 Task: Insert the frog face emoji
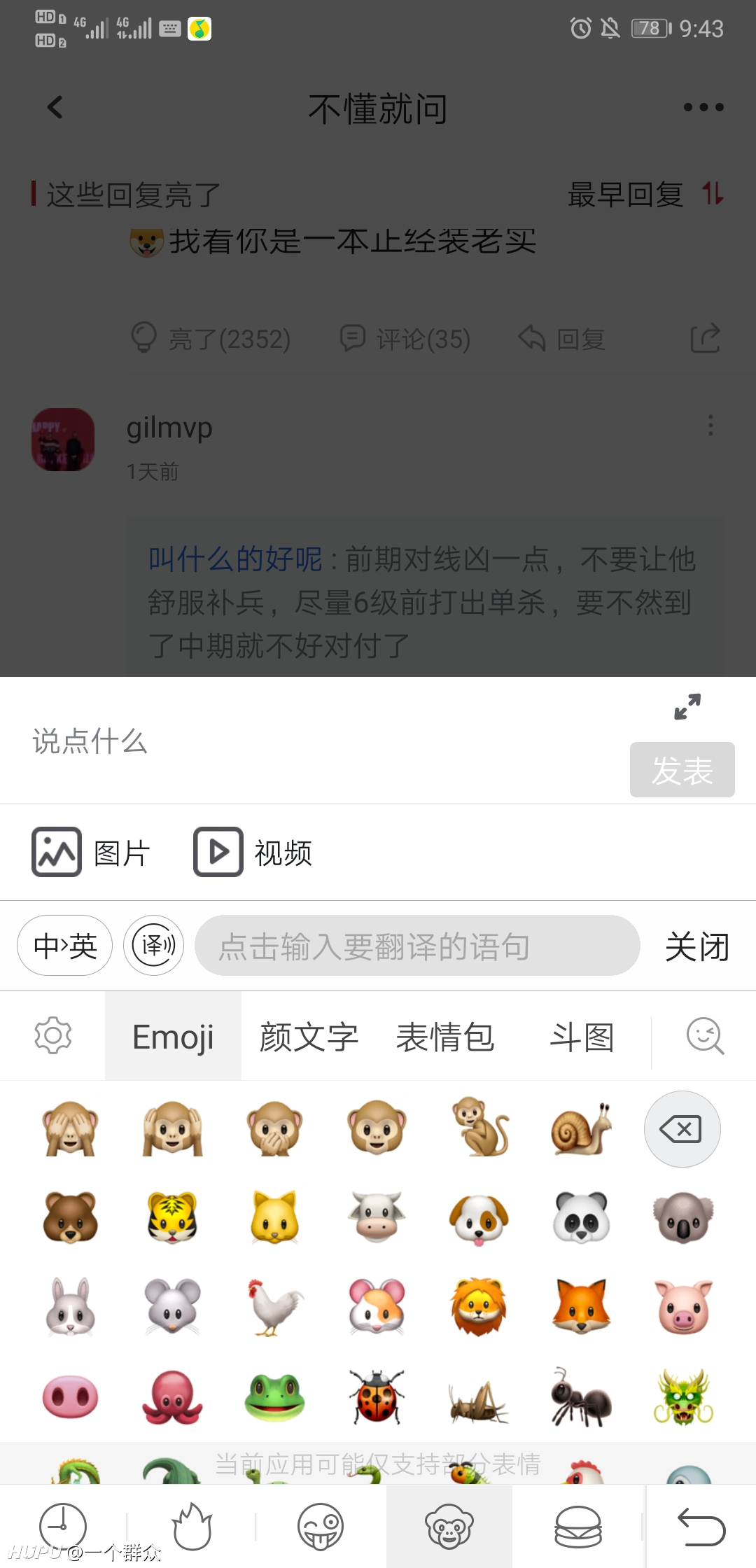click(x=274, y=1397)
